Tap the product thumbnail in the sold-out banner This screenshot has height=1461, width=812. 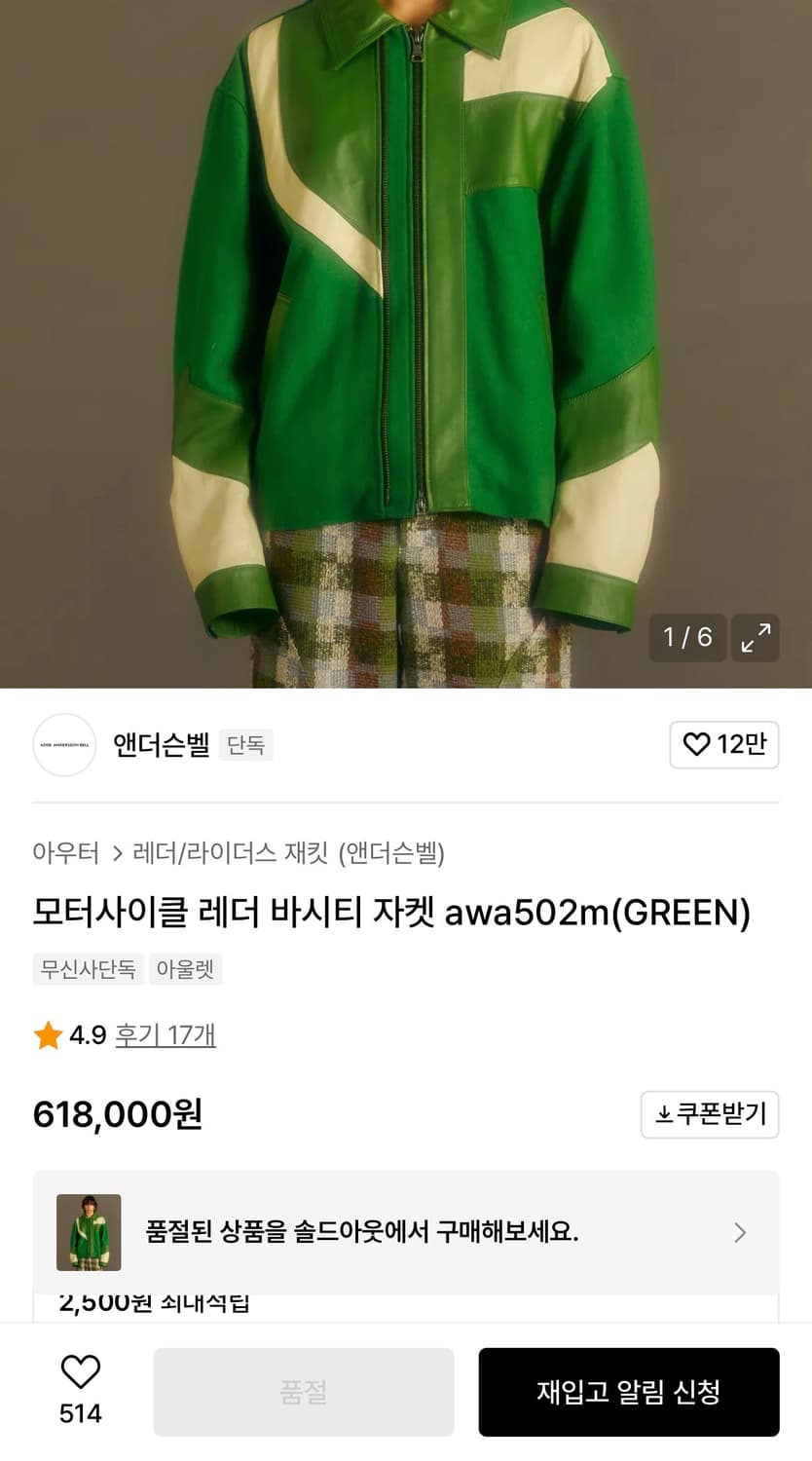coord(90,1232)
